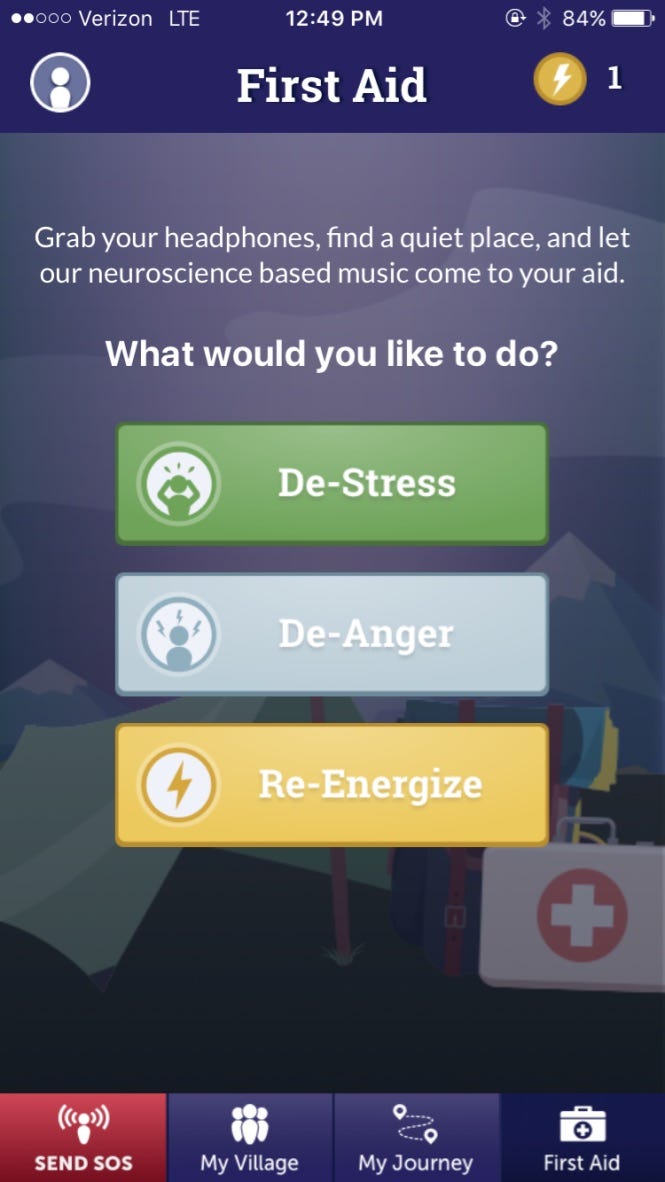This screenshot has height=1182, width=665.
Task: Go to the My Journey tab
Action: 416,1138
